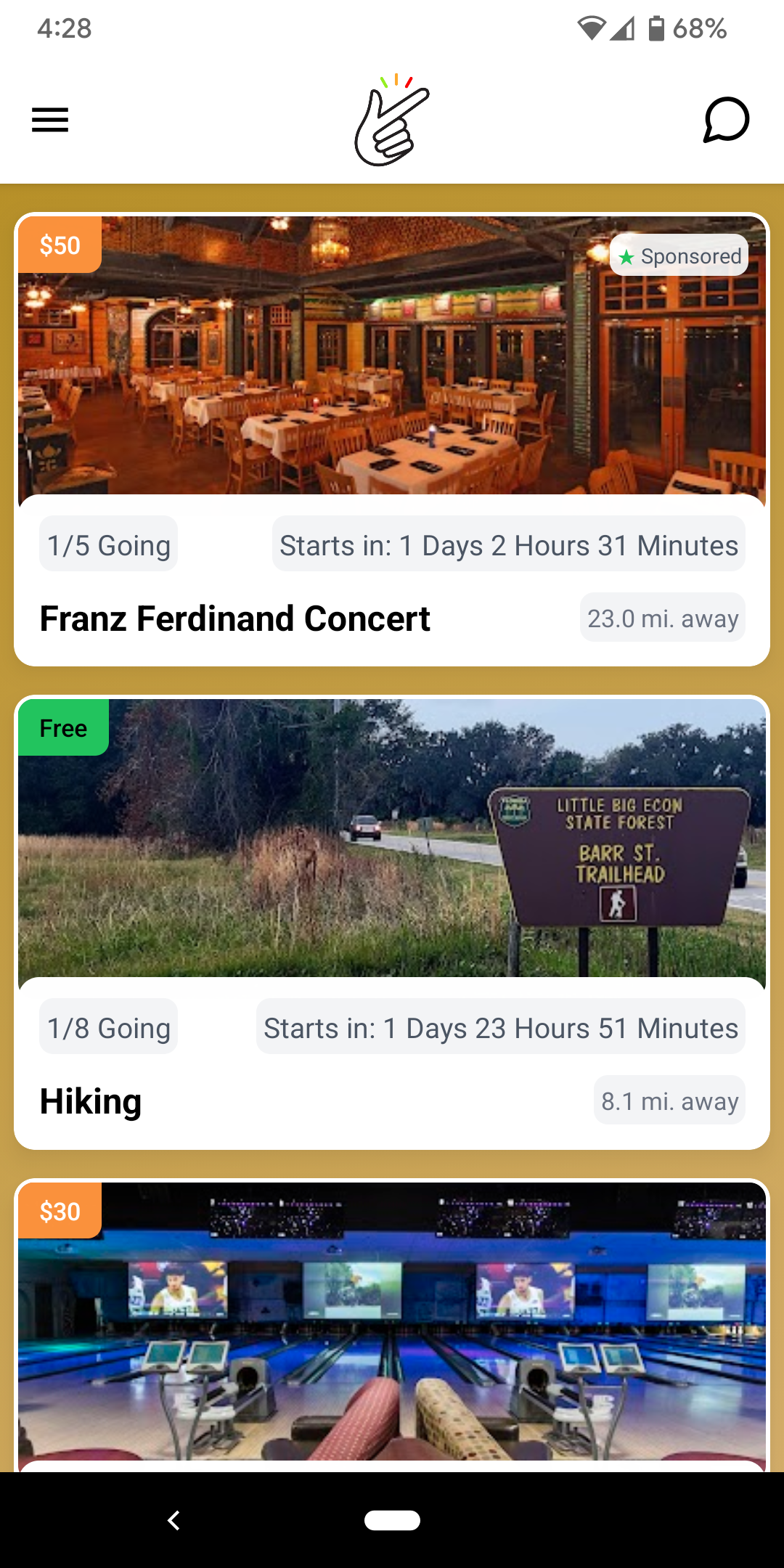Open the hamburger navigation menu
Screen dimensions: 784x1568
pyautogui.click(x=50, y=120)
